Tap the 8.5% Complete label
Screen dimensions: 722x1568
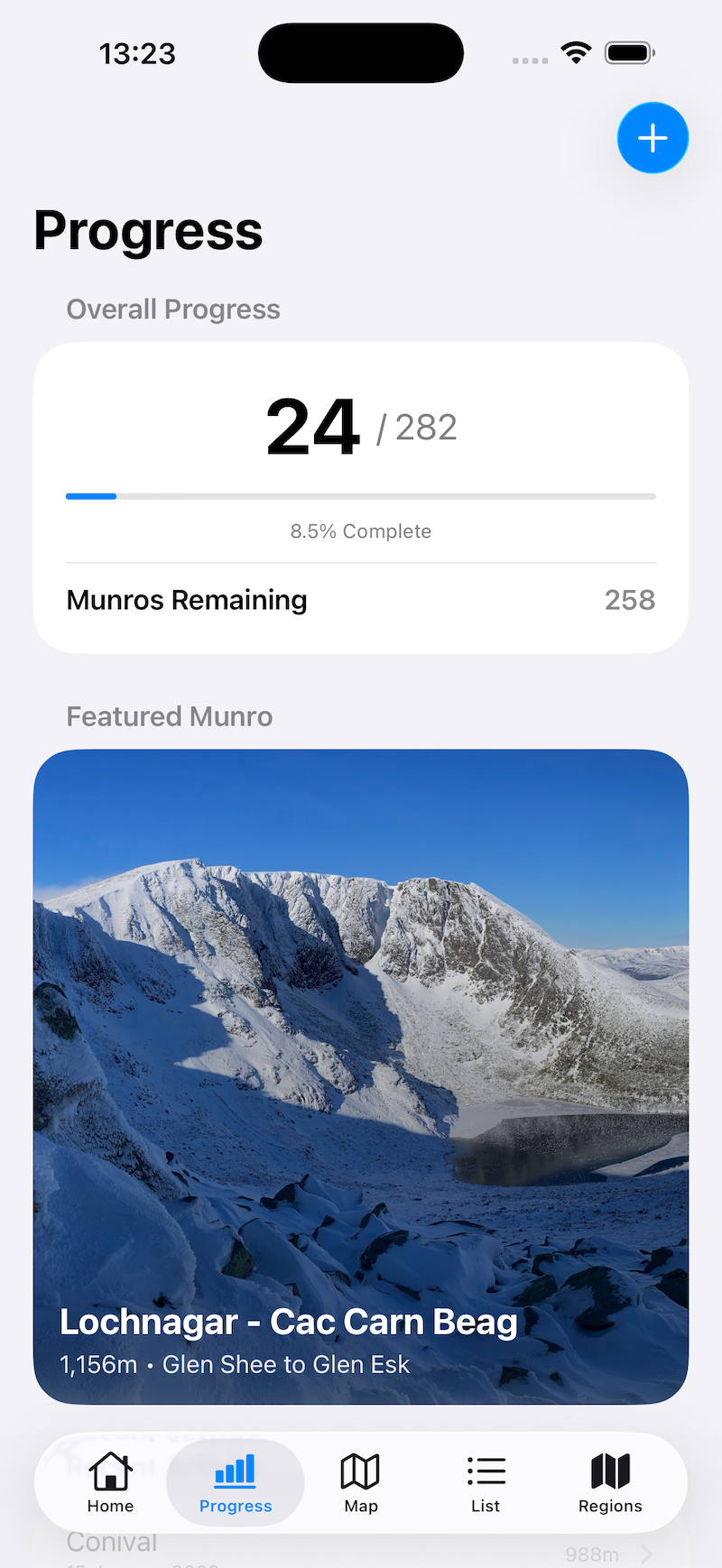coord(360,531)
